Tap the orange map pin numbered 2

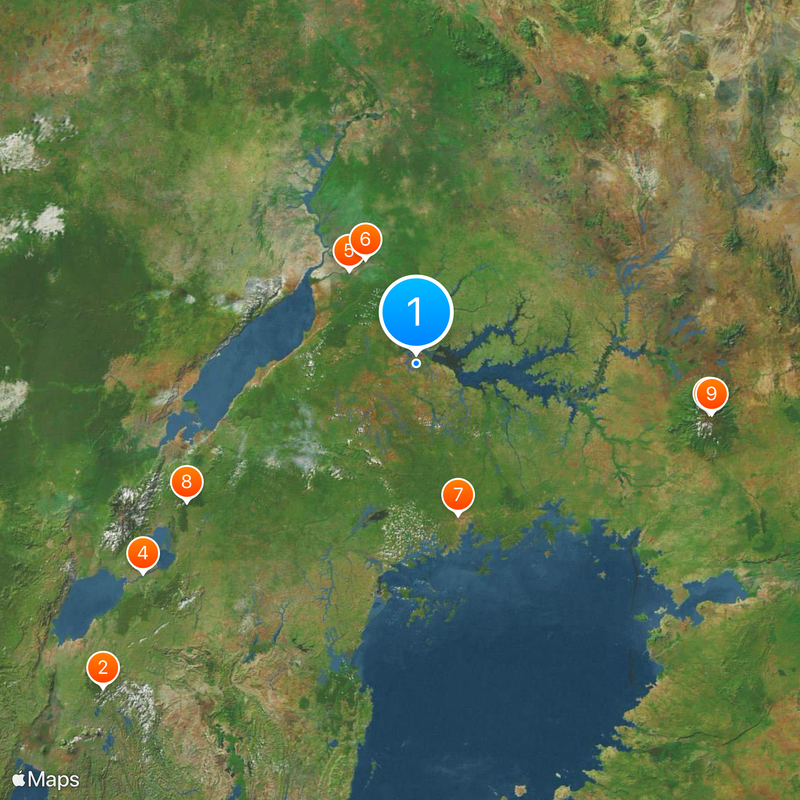tap(102, 667)
